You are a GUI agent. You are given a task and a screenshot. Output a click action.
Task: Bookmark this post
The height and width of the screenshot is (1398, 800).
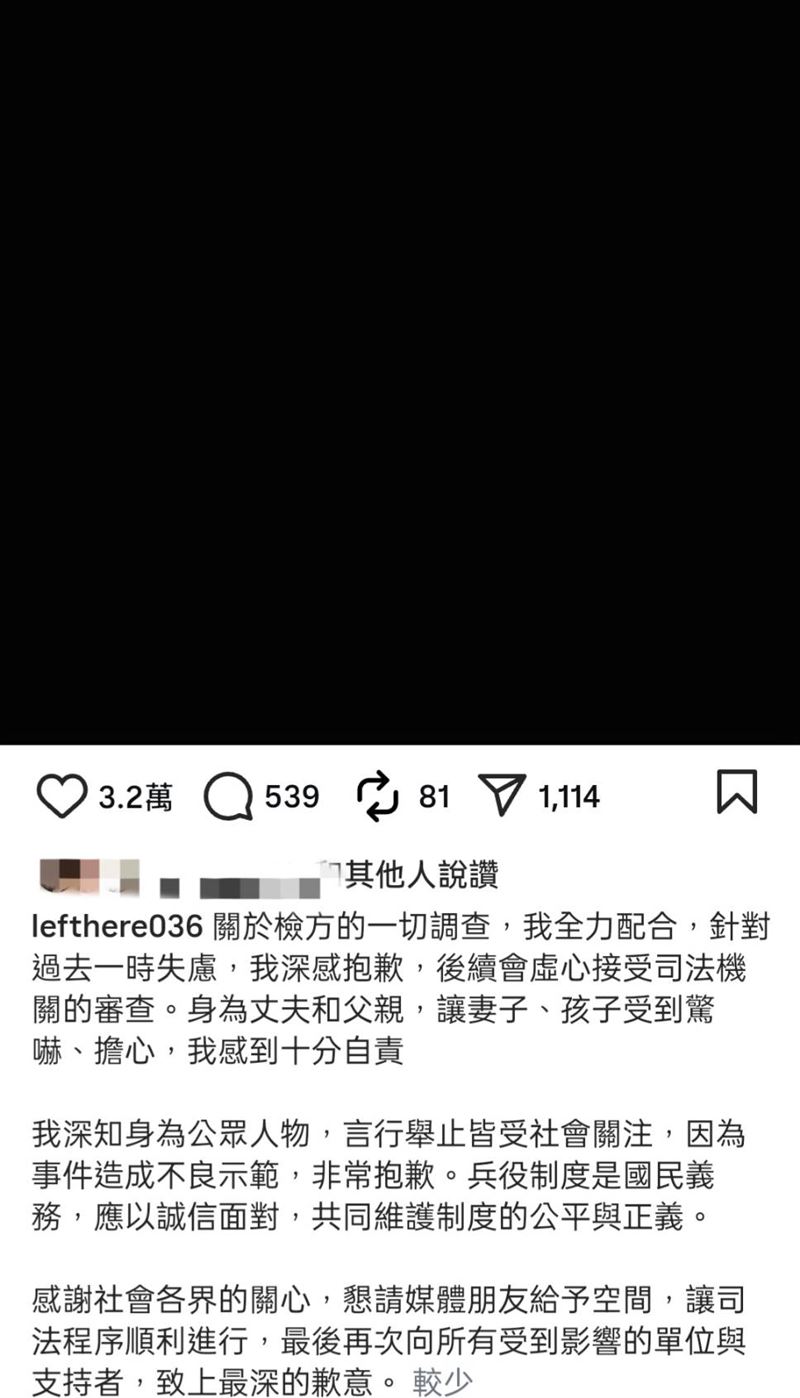coord(737,792)
